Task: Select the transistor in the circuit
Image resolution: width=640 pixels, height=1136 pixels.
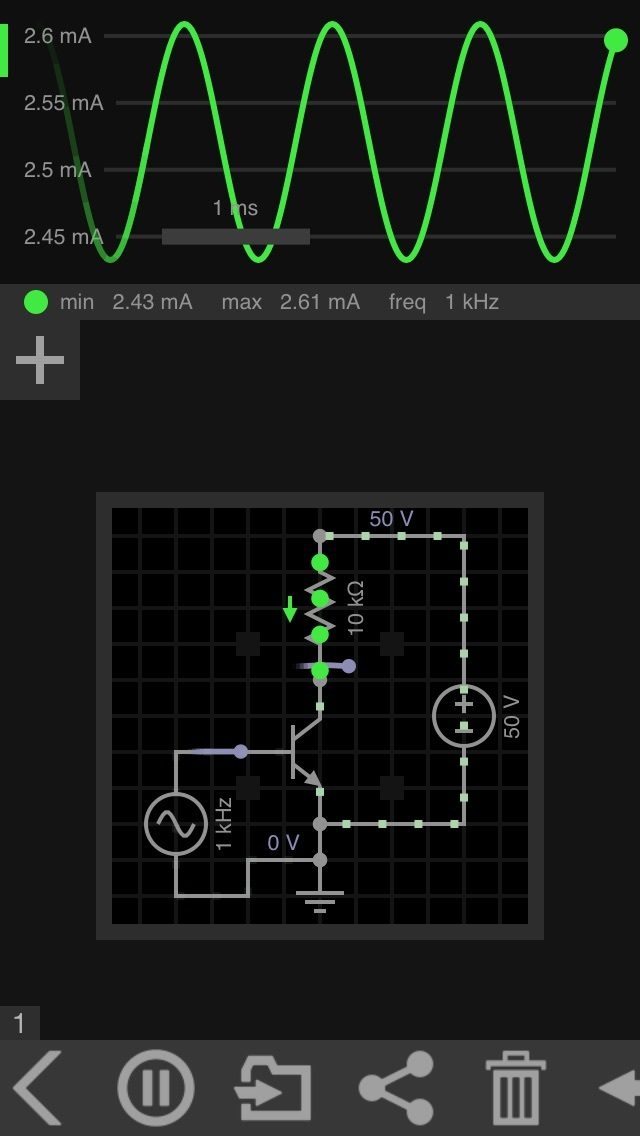Action: (x=304, y=752)
